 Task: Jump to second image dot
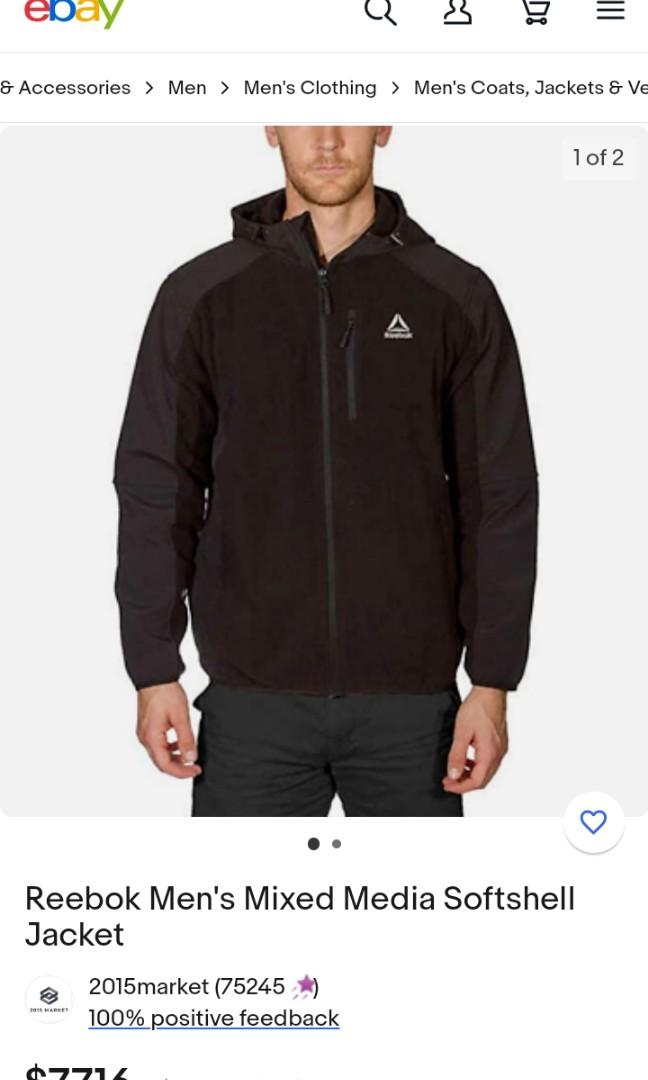(337, 844)
